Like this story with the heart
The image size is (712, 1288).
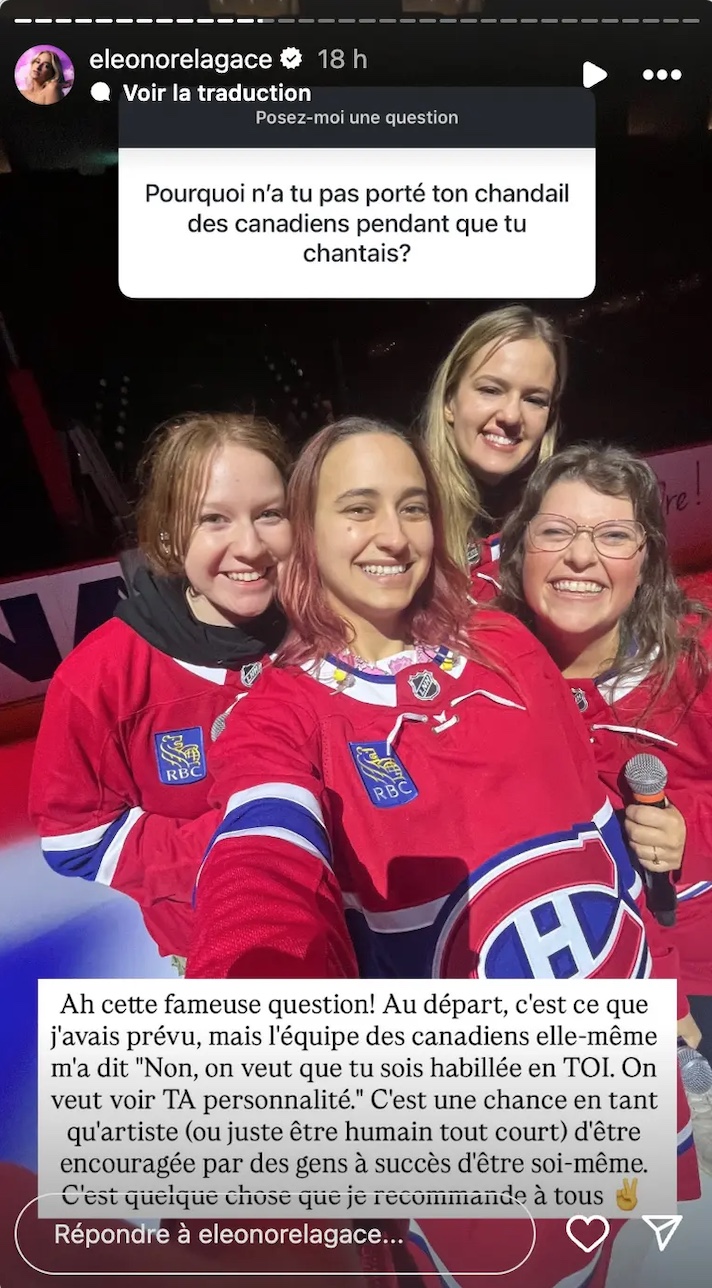[587, 1233]
